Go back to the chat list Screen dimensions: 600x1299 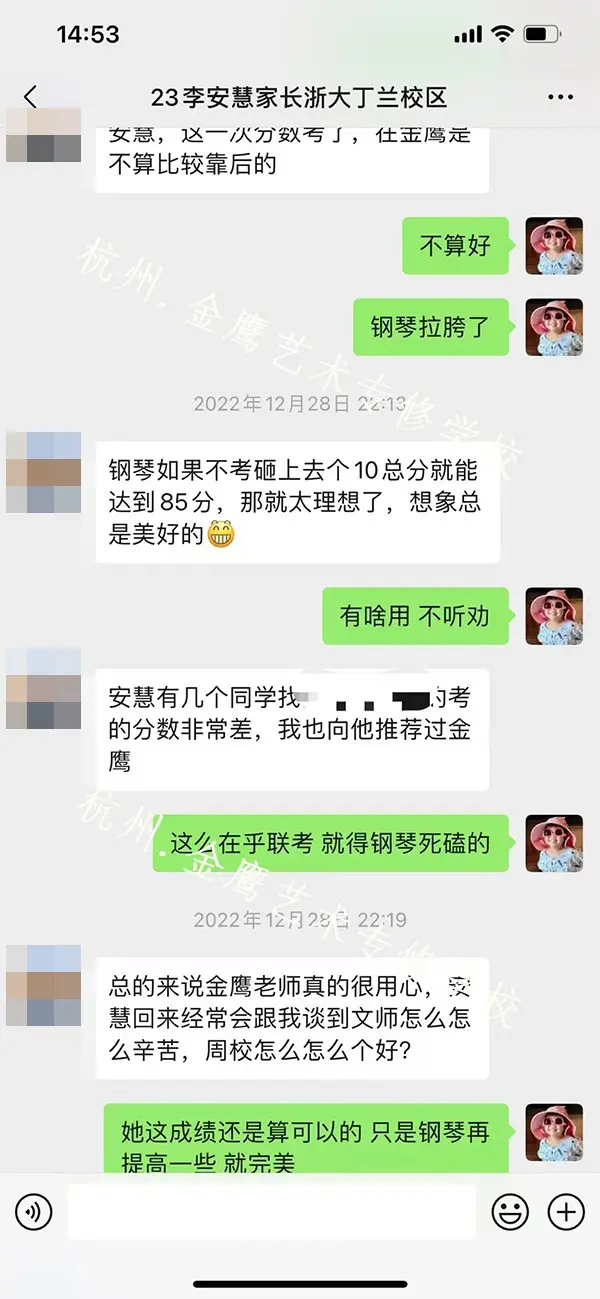30,97
